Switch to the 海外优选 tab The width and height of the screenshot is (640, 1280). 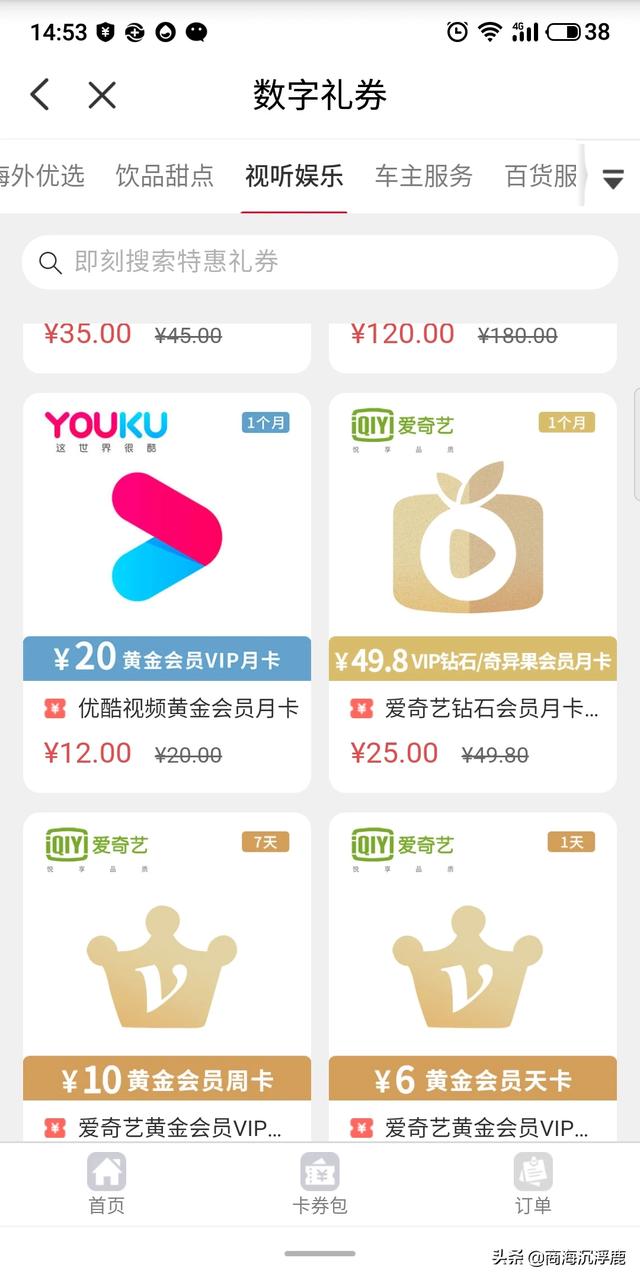(42, 177)
